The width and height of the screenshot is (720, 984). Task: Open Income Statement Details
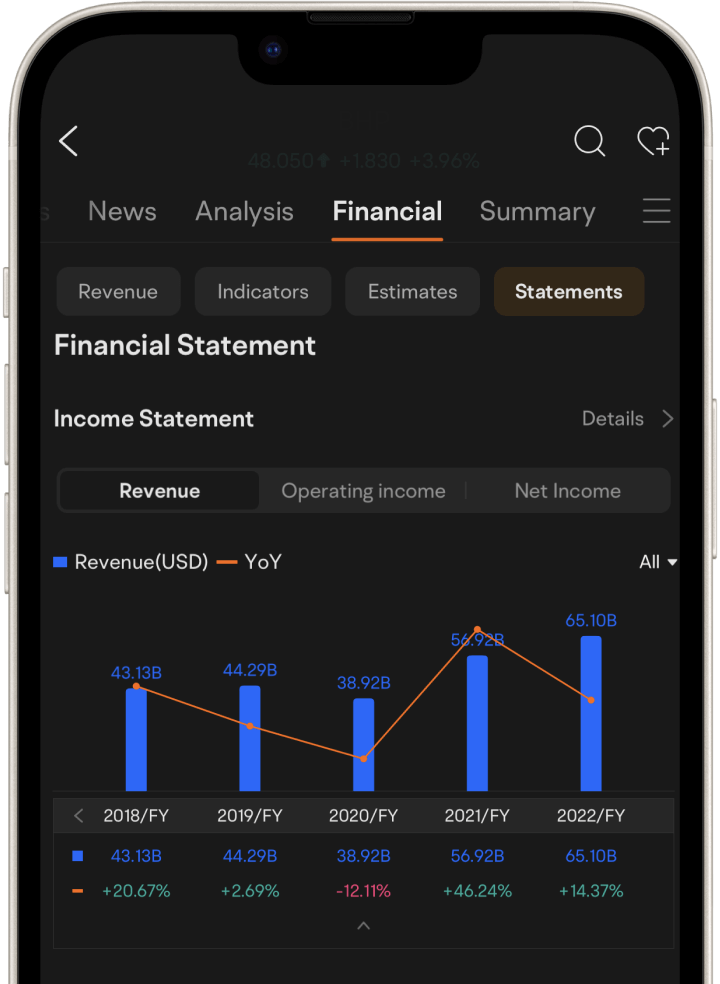tap(627, 419)
